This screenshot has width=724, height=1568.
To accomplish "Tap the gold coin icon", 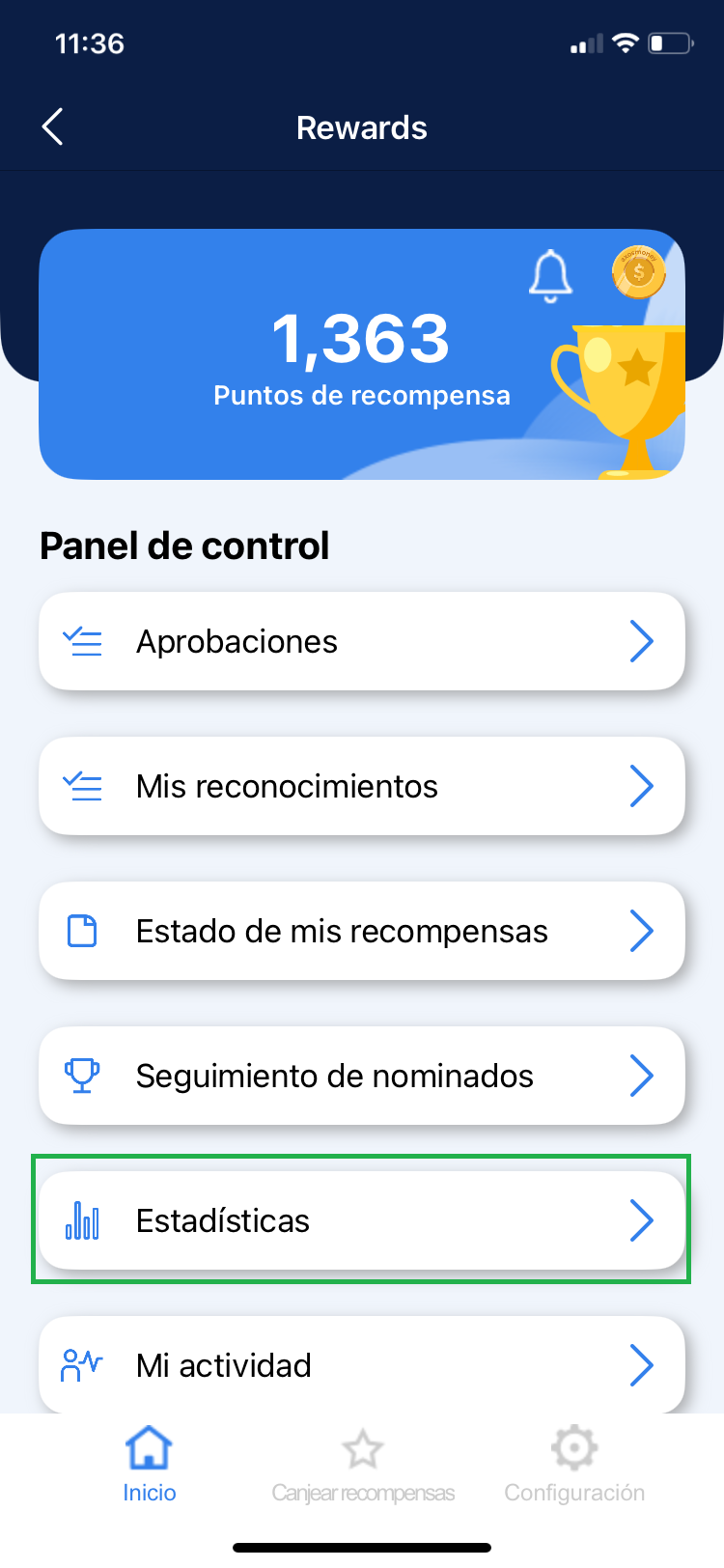I will (x=638, y=272).
